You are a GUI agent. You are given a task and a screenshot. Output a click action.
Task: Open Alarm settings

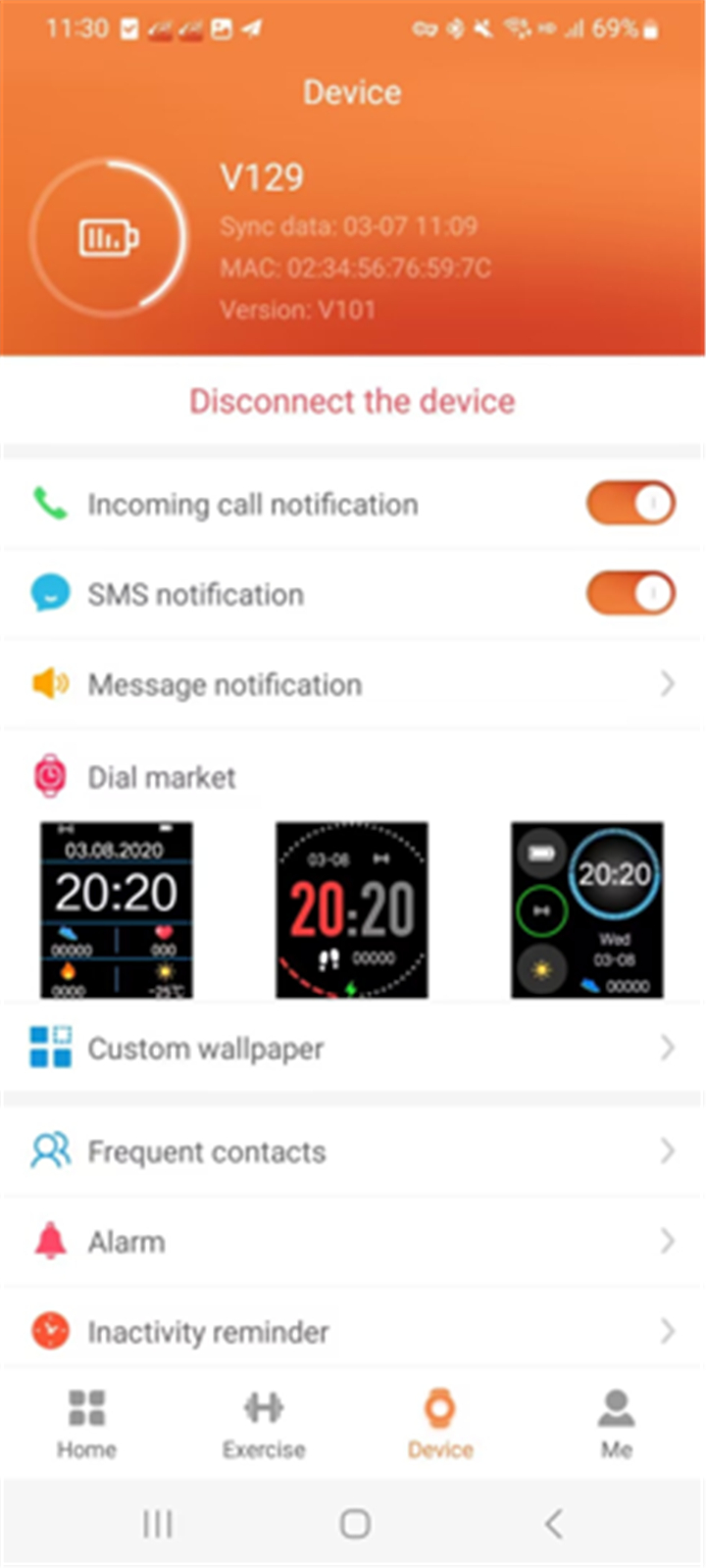pos(353,1242)
